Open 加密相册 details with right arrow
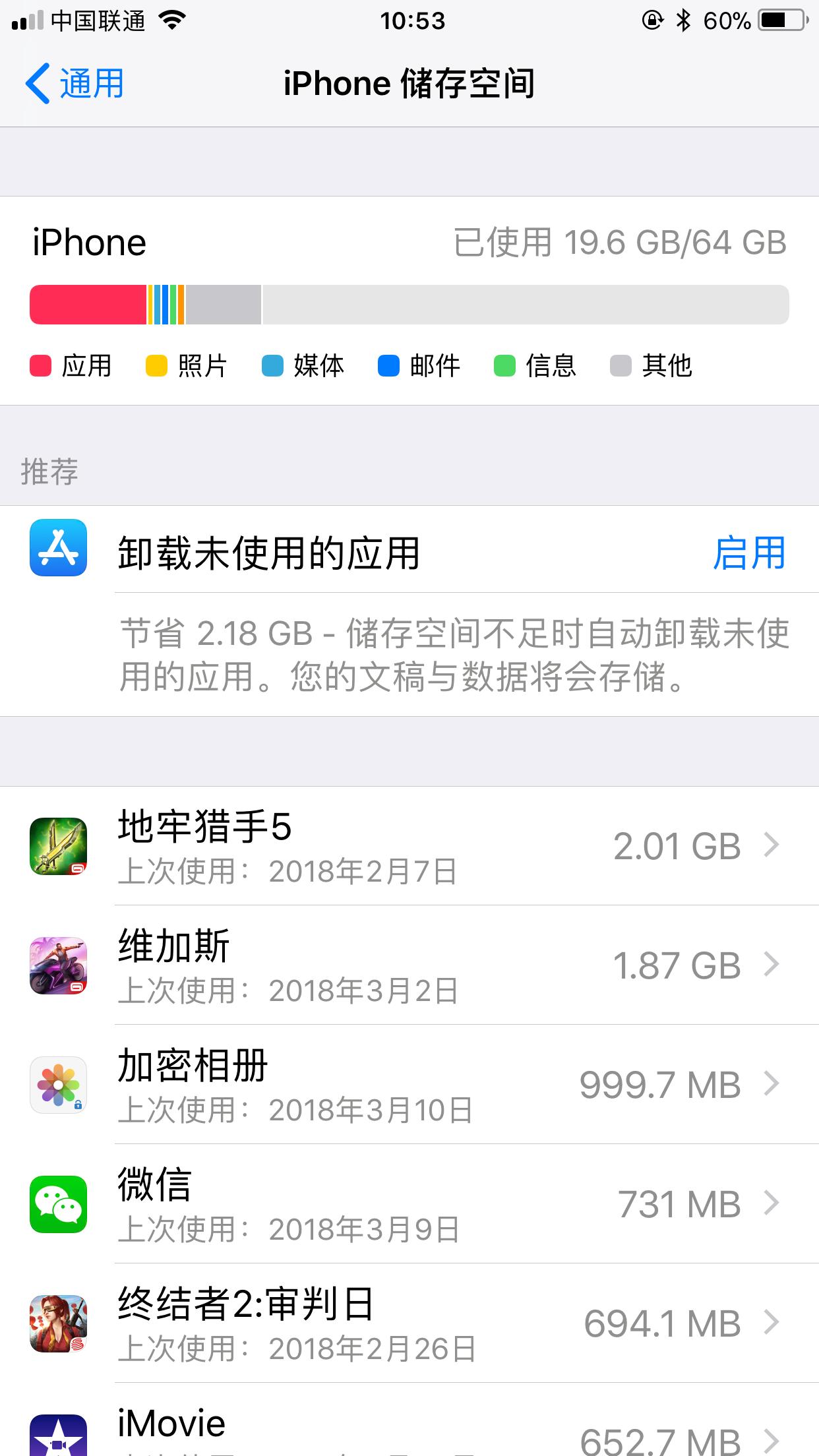Viewport: 819px width, 1456px height. tap(772, 1085)
